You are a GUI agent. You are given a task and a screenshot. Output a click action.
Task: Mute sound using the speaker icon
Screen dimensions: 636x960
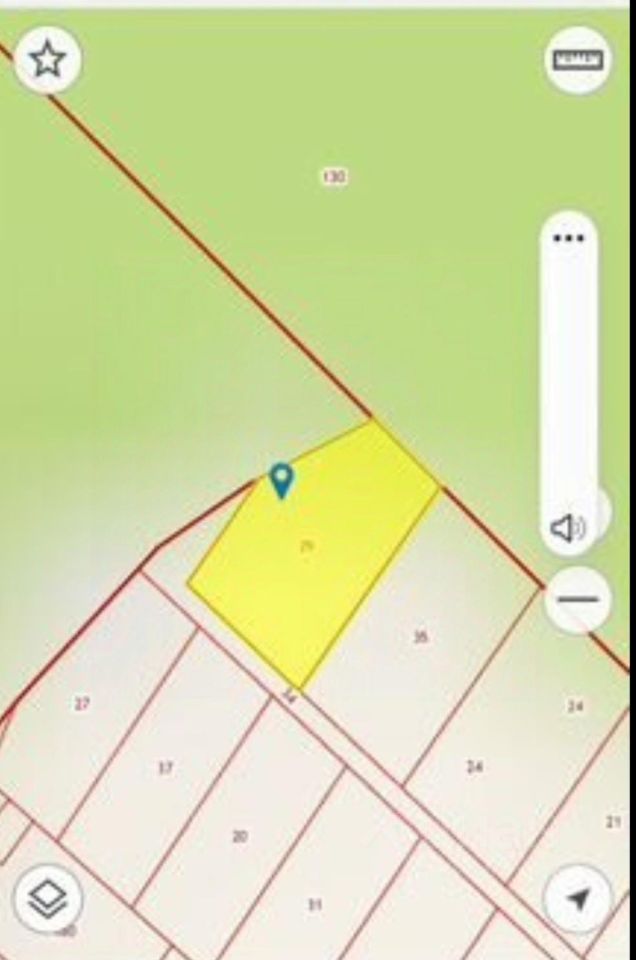point(568,527)
